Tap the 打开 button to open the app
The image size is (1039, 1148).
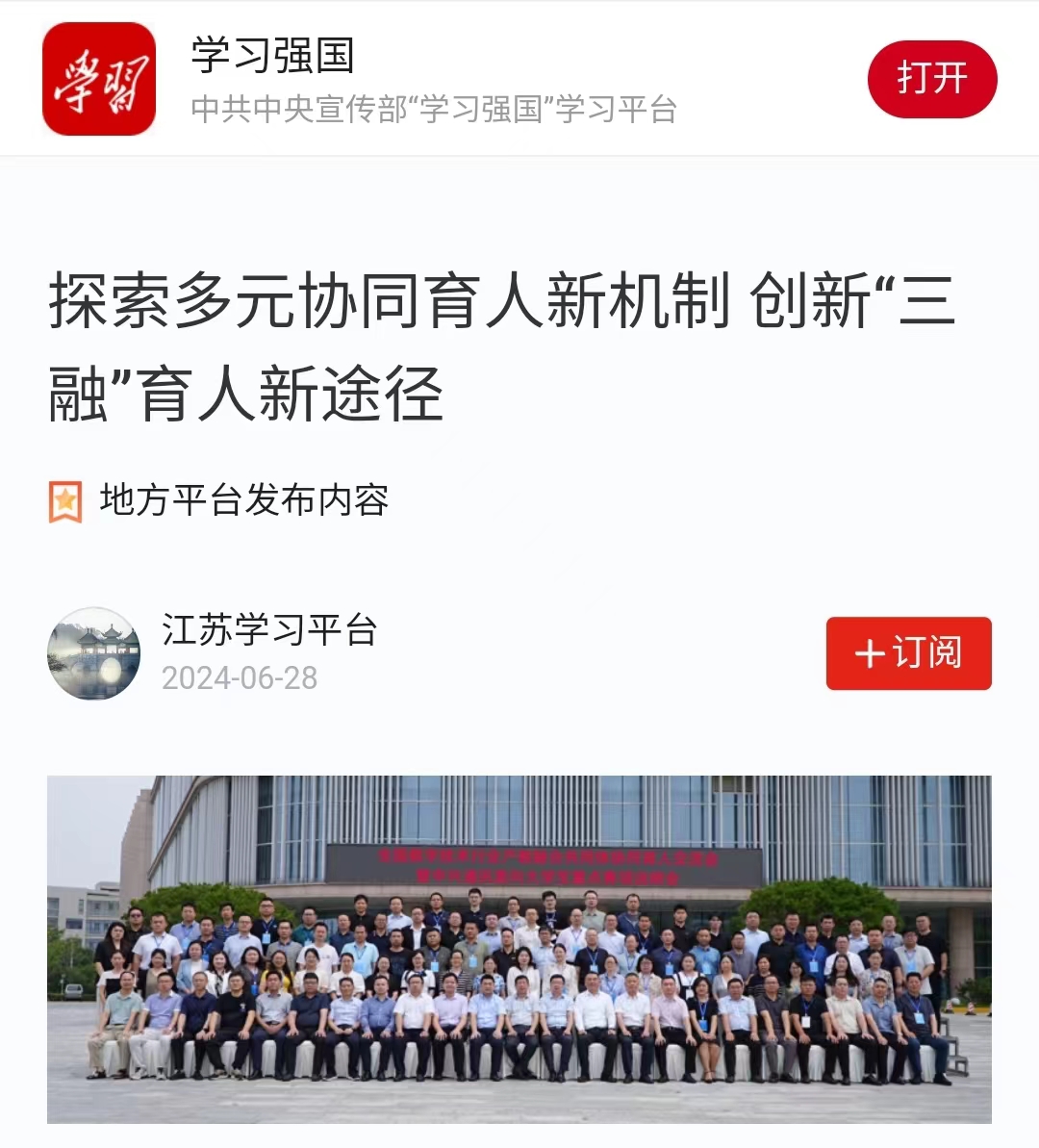click(931, 79)
